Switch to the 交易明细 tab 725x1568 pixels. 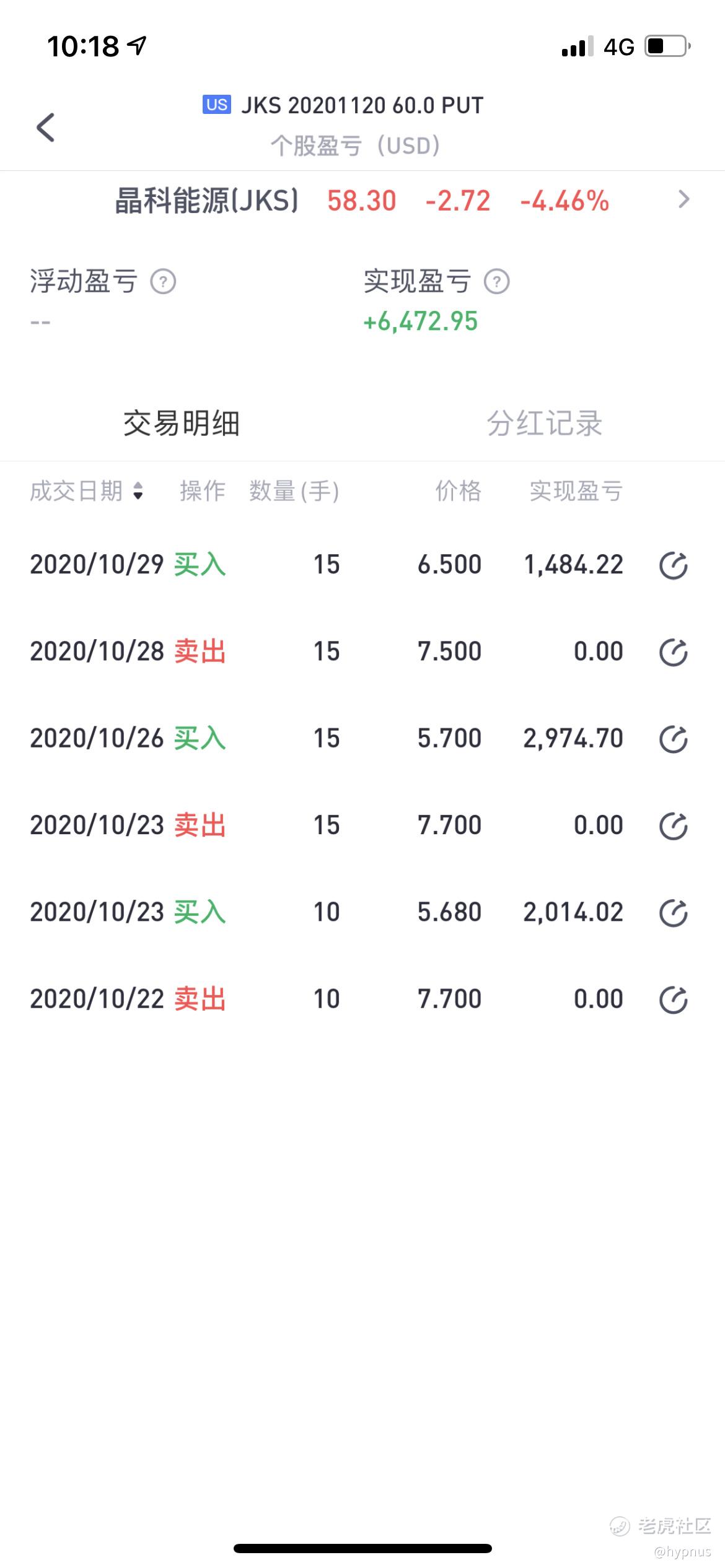pyautogui.click(x=182, y=424)
